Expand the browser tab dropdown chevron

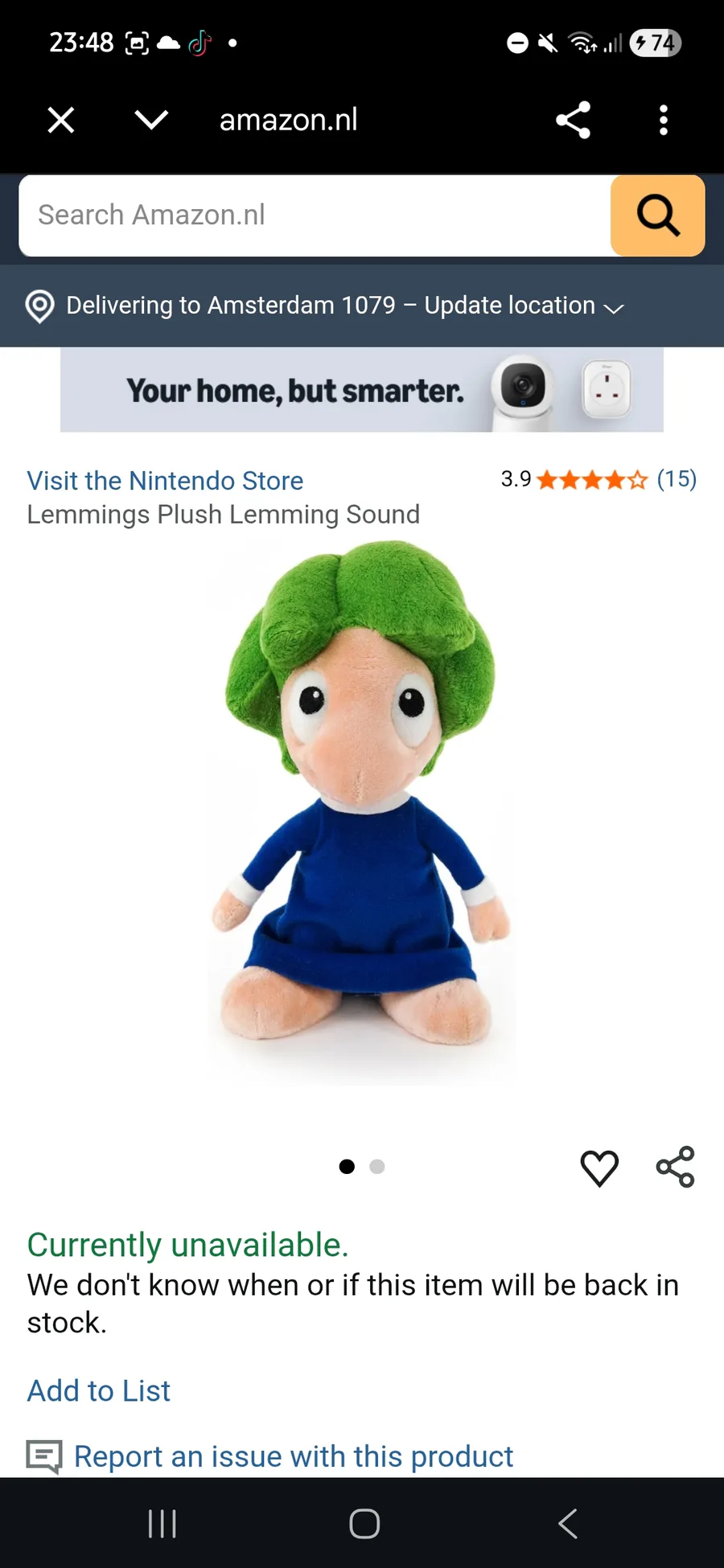click(151, 120)
